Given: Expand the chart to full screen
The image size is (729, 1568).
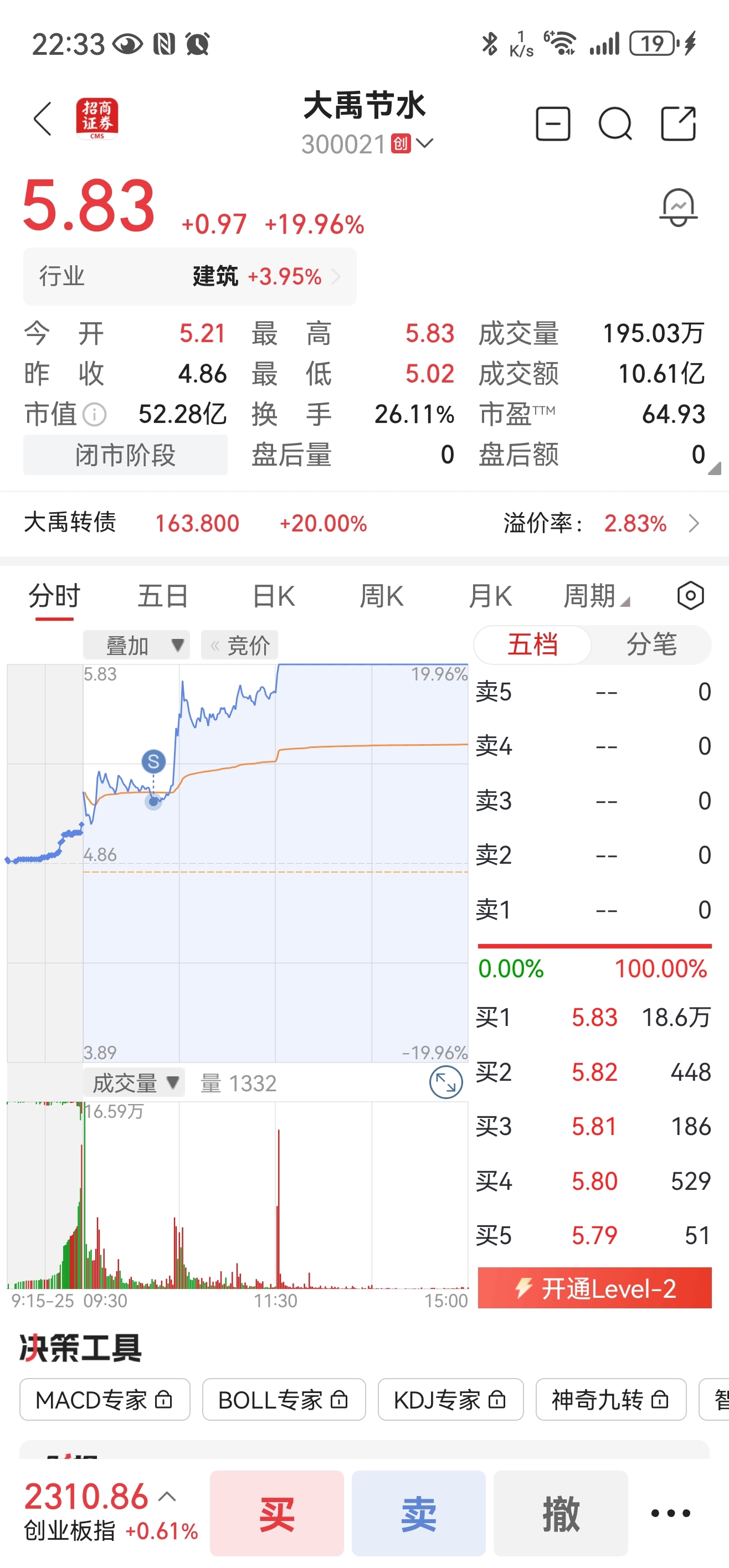Looking at the screenshot, I should [x=446, y=1084].
